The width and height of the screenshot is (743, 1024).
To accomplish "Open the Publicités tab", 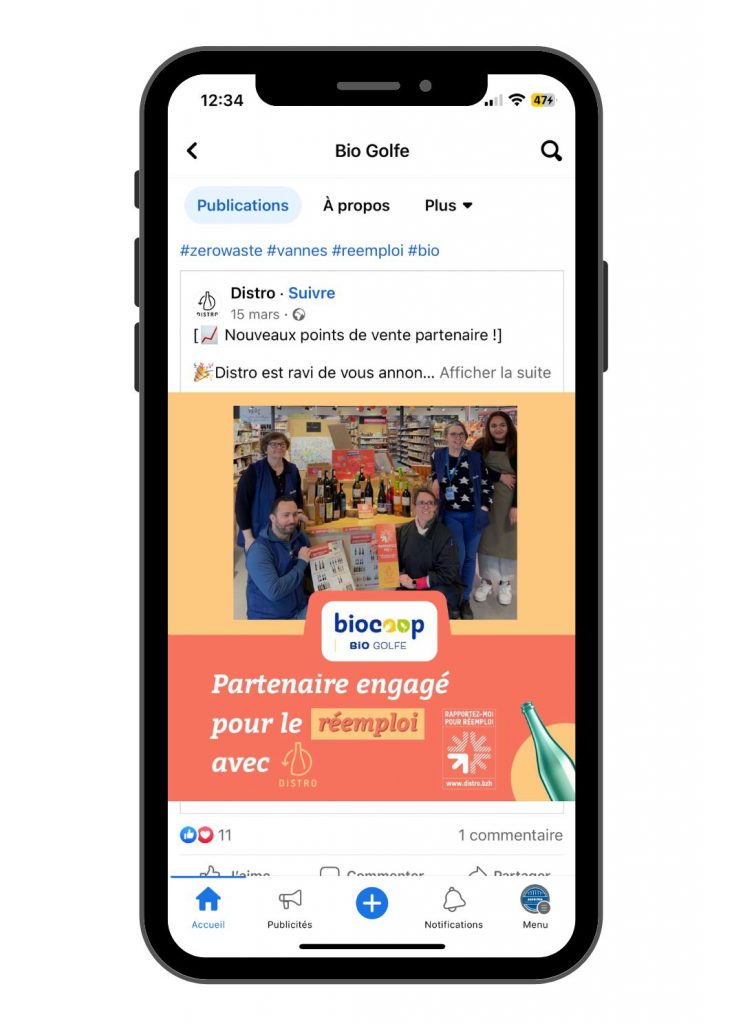I will [290, 907].
